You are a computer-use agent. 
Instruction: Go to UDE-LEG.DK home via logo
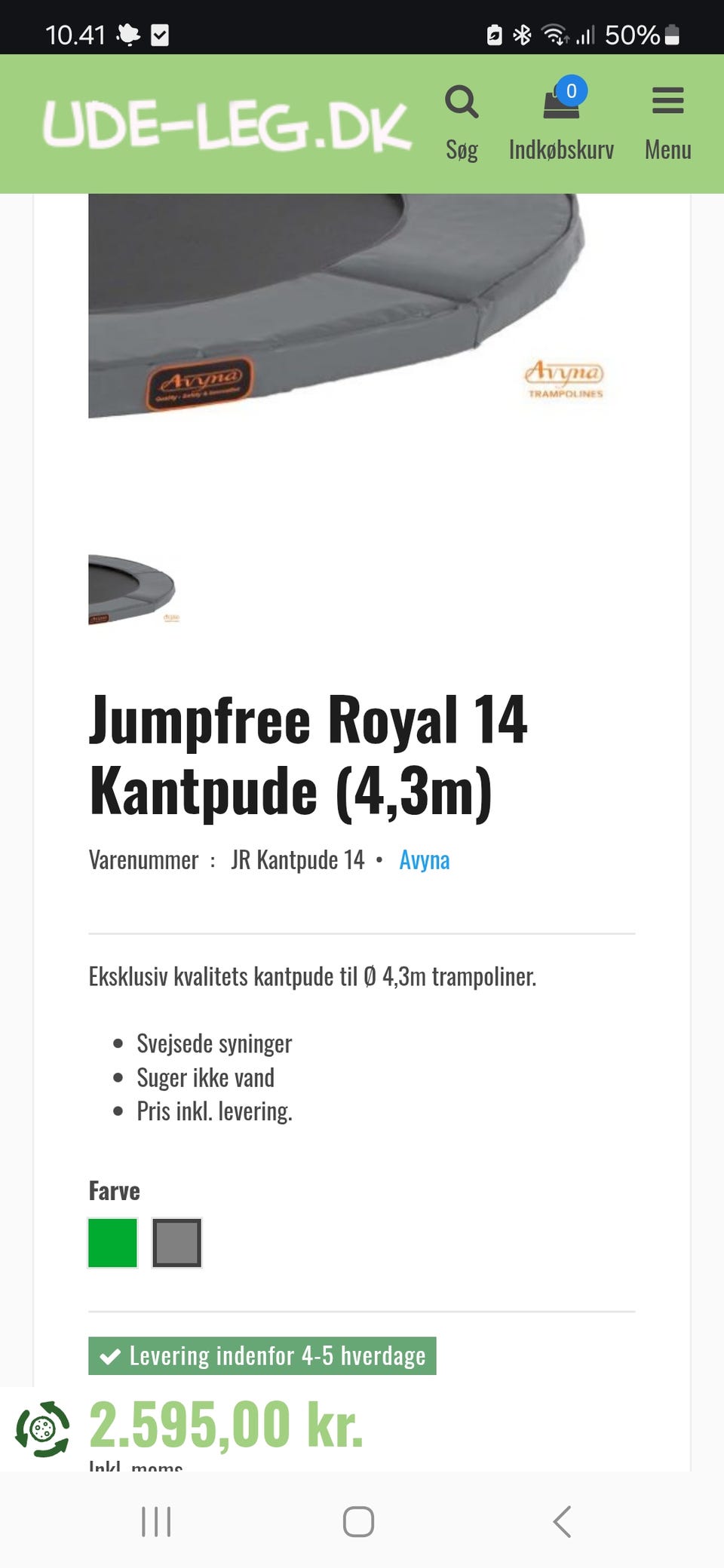[226, 125]
